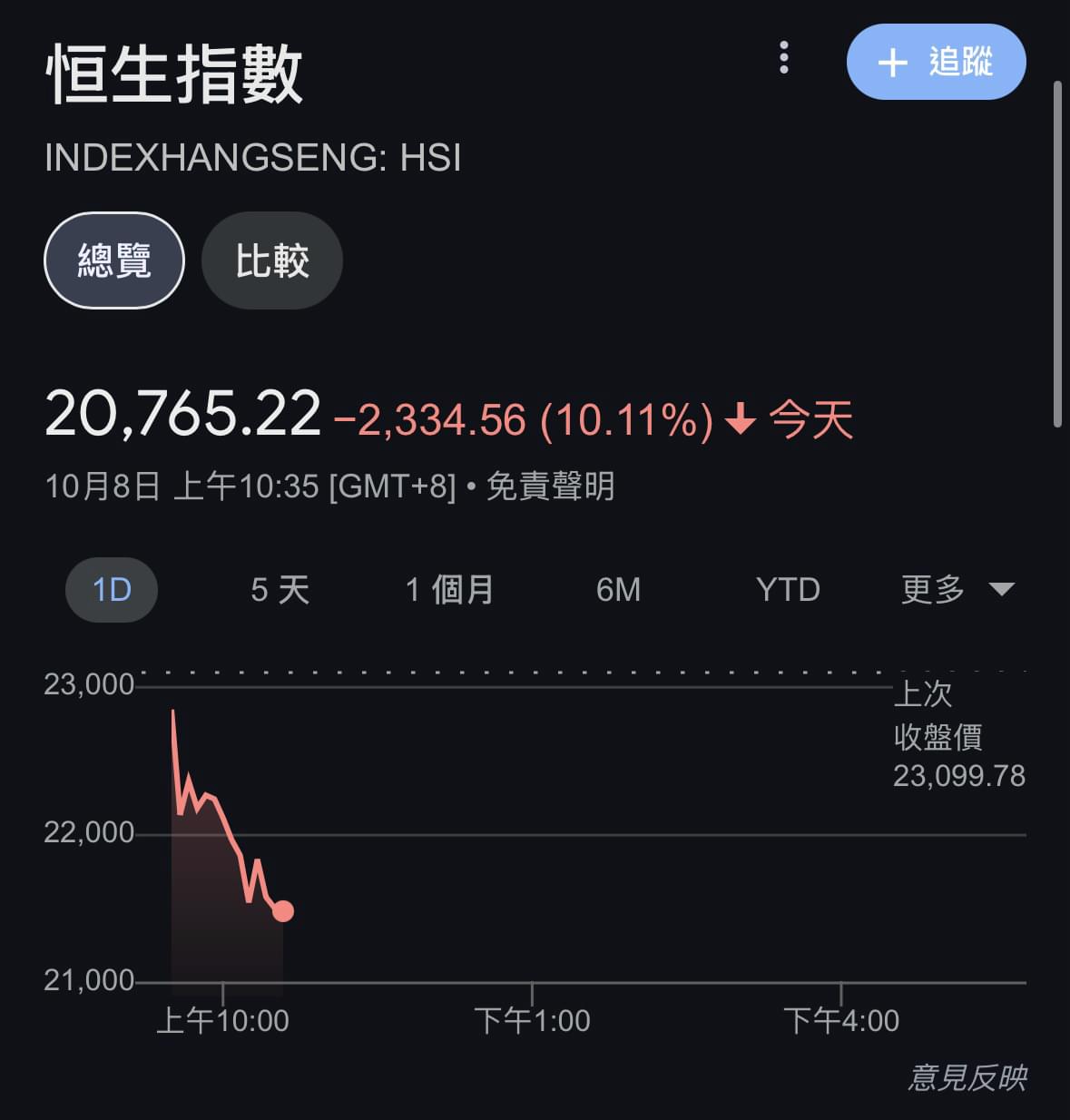Click the 23,099.78 previous close label
The height and width of the screenshot is (1120, 1070).
958,775
